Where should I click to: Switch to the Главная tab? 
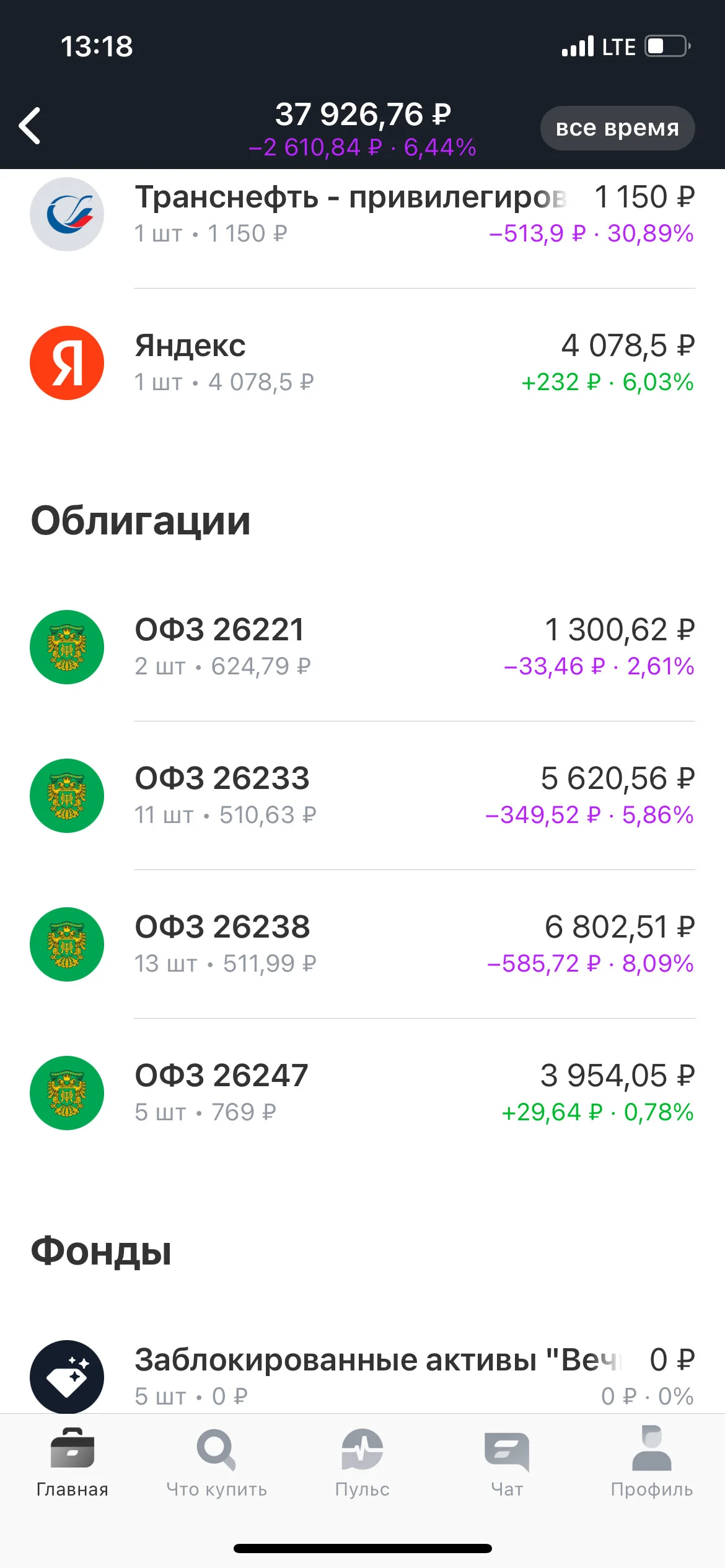click(x=72, y=1463)
